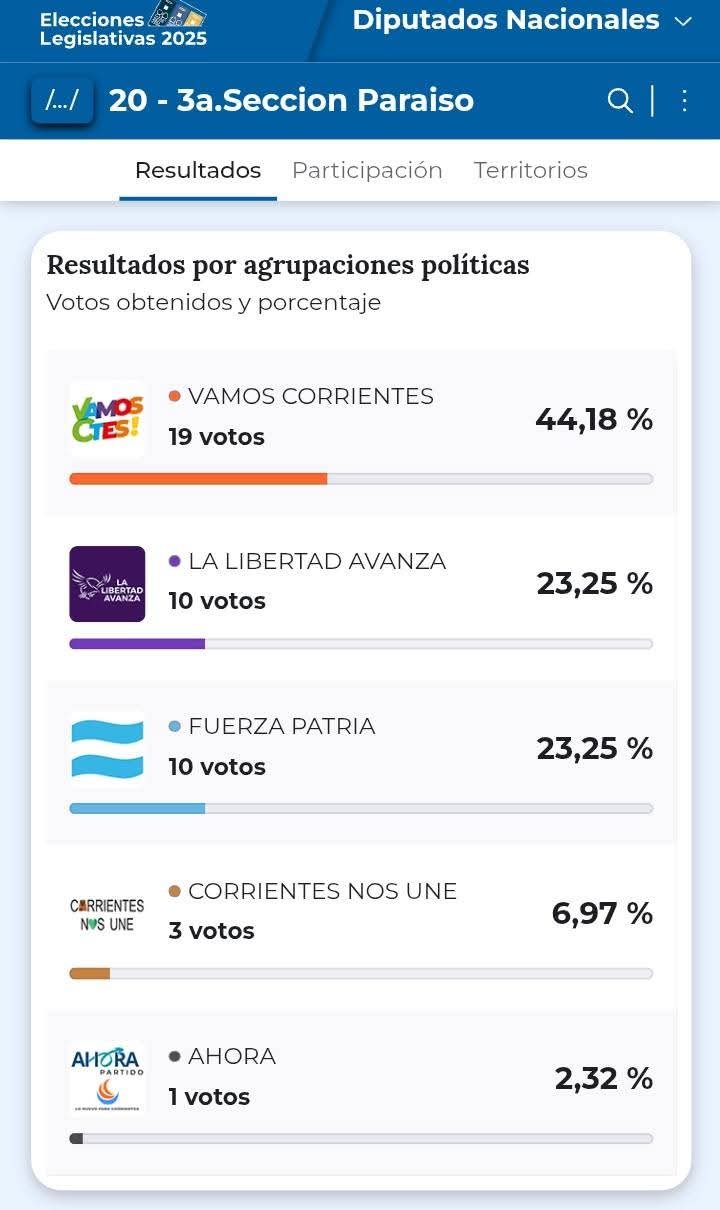Open the three-dot overflow menu
Screen dimensions: 720x1210
685,101
